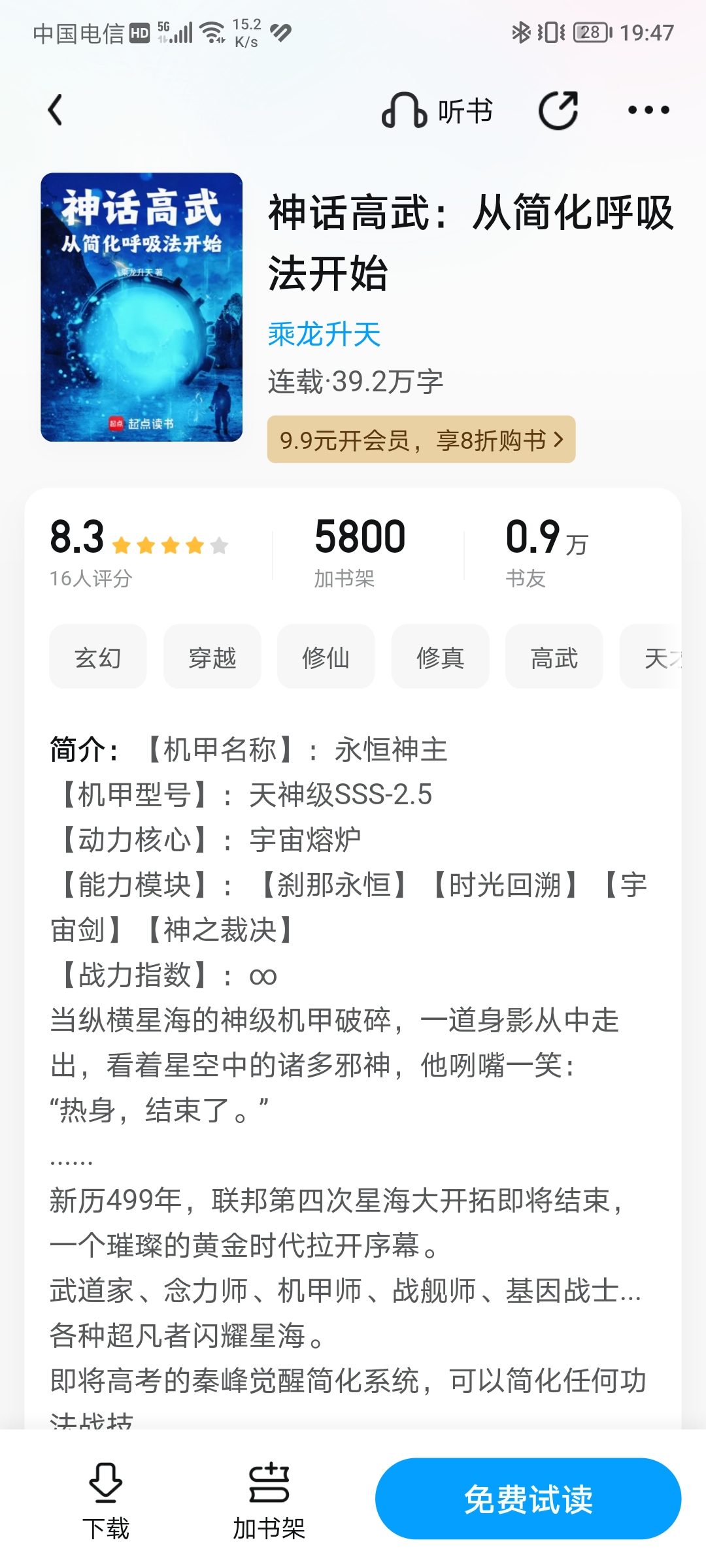Open the three-dot overflow menu
706x1568 pixels.
tap(648, 110)
